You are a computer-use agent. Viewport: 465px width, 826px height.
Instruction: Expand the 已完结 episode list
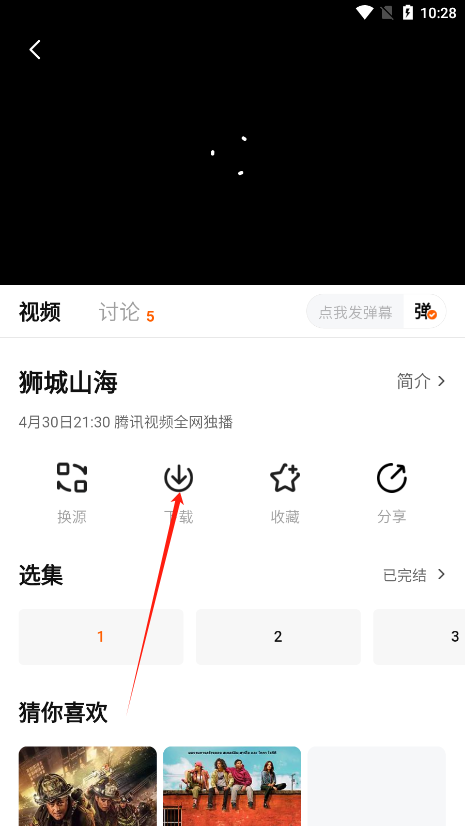coord(415,575)
